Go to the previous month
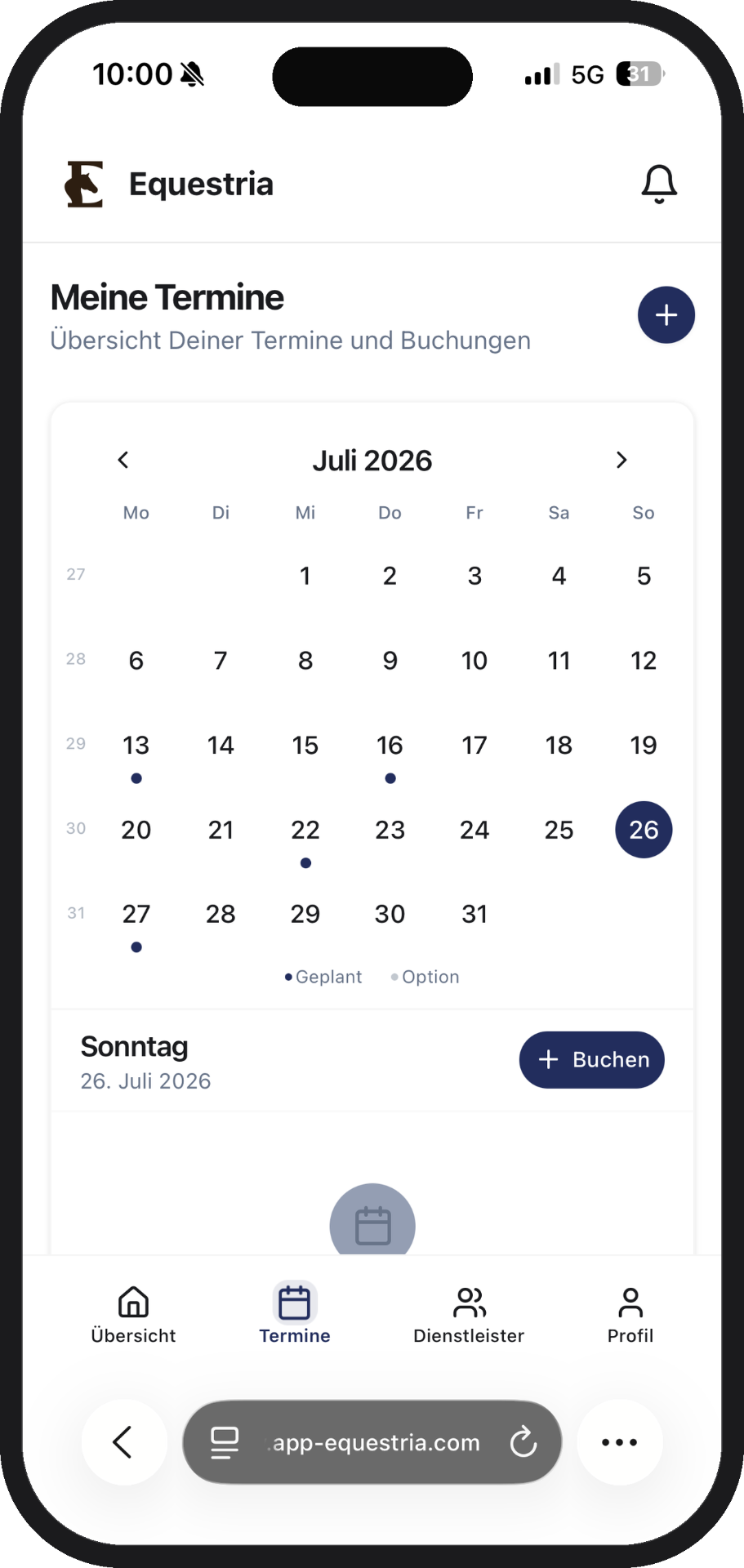The image size is (744, 1568). (123, 460)
